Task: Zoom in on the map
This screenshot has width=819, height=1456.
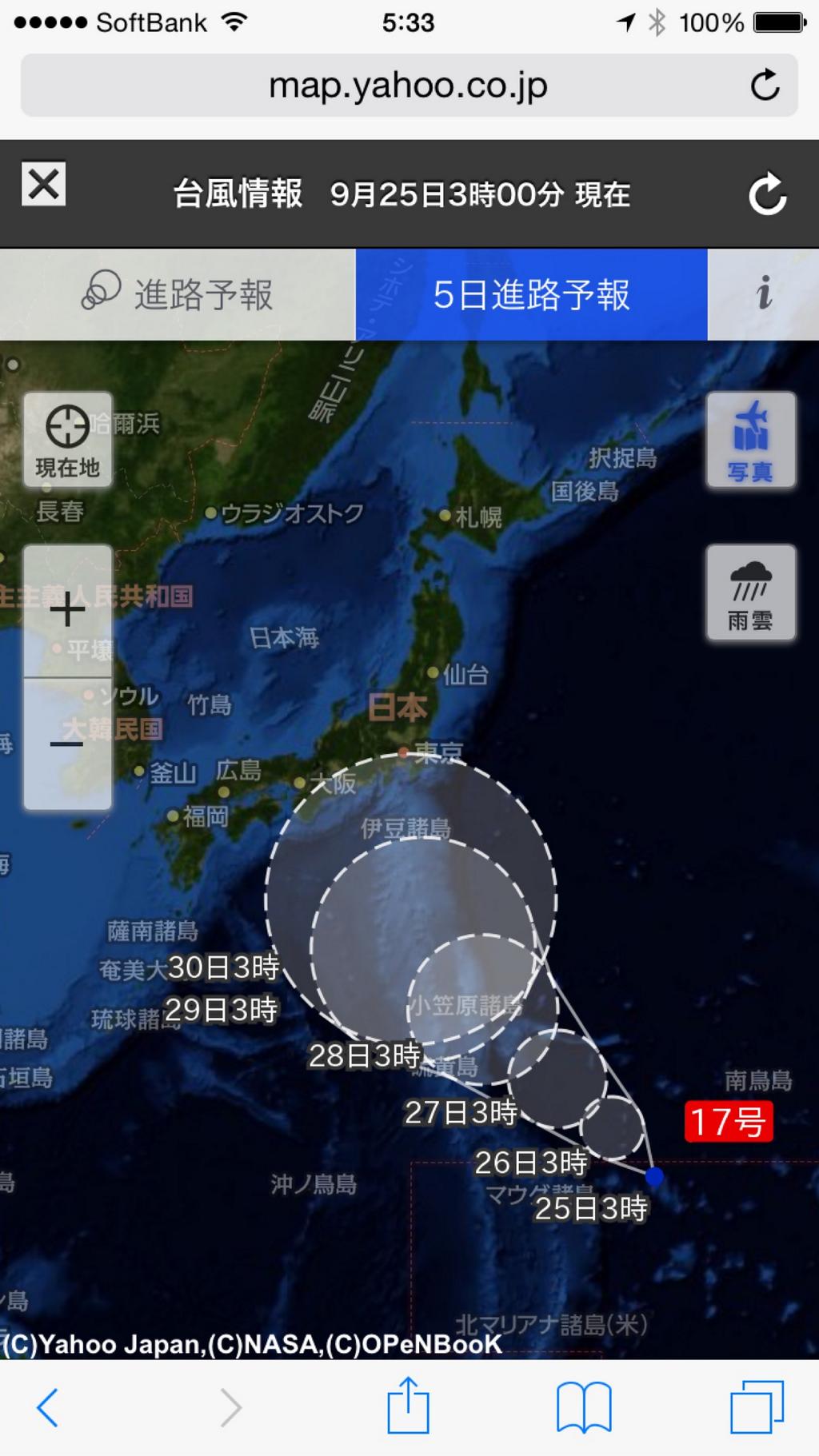Action: [68, 612]
